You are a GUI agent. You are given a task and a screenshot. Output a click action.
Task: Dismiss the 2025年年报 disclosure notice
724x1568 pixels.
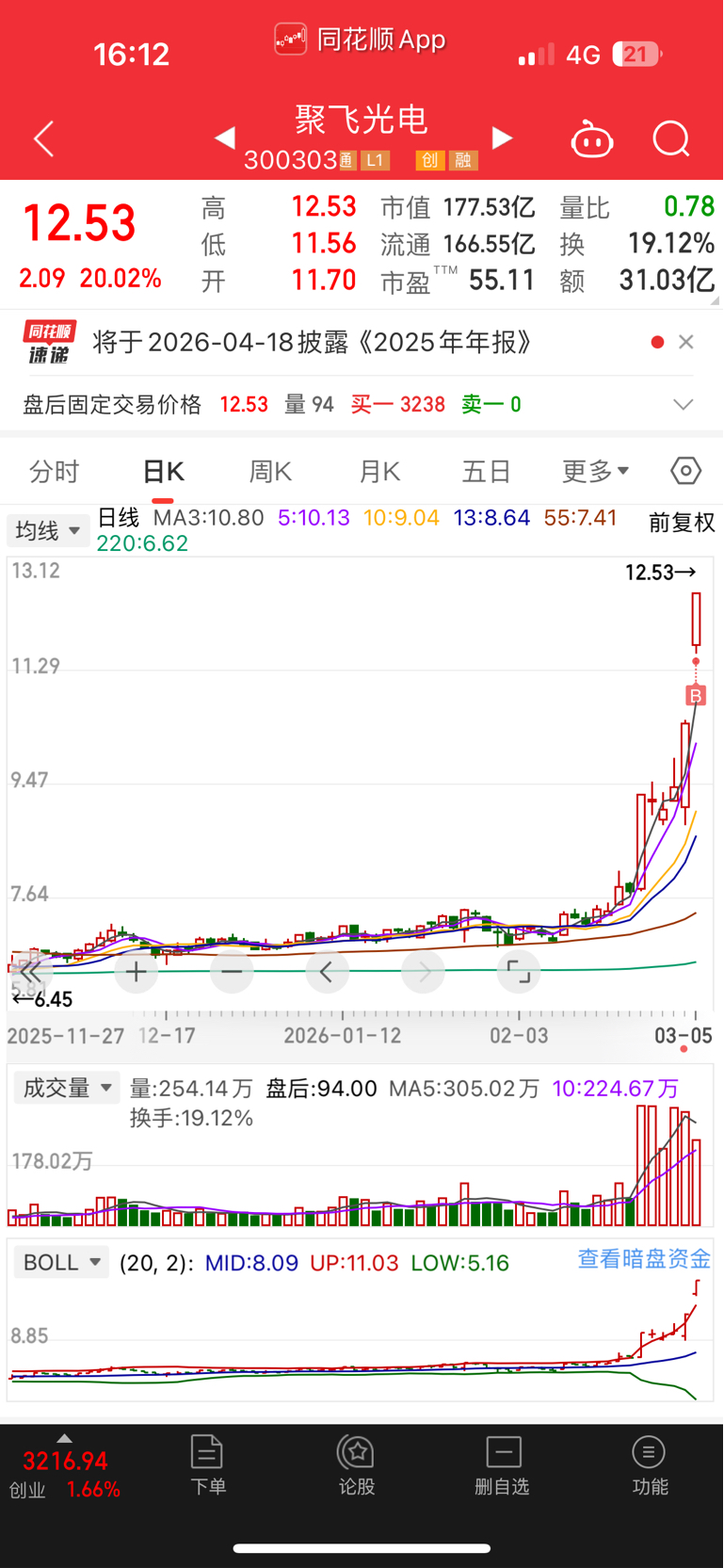click(x=686, y=342)
